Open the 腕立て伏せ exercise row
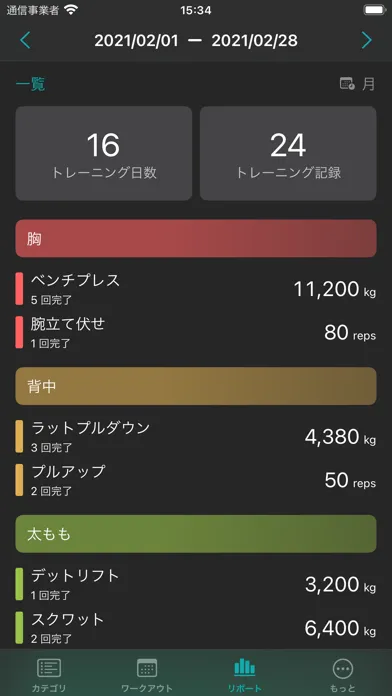This screenshot has height=696, width=392. tap(196, 332)
